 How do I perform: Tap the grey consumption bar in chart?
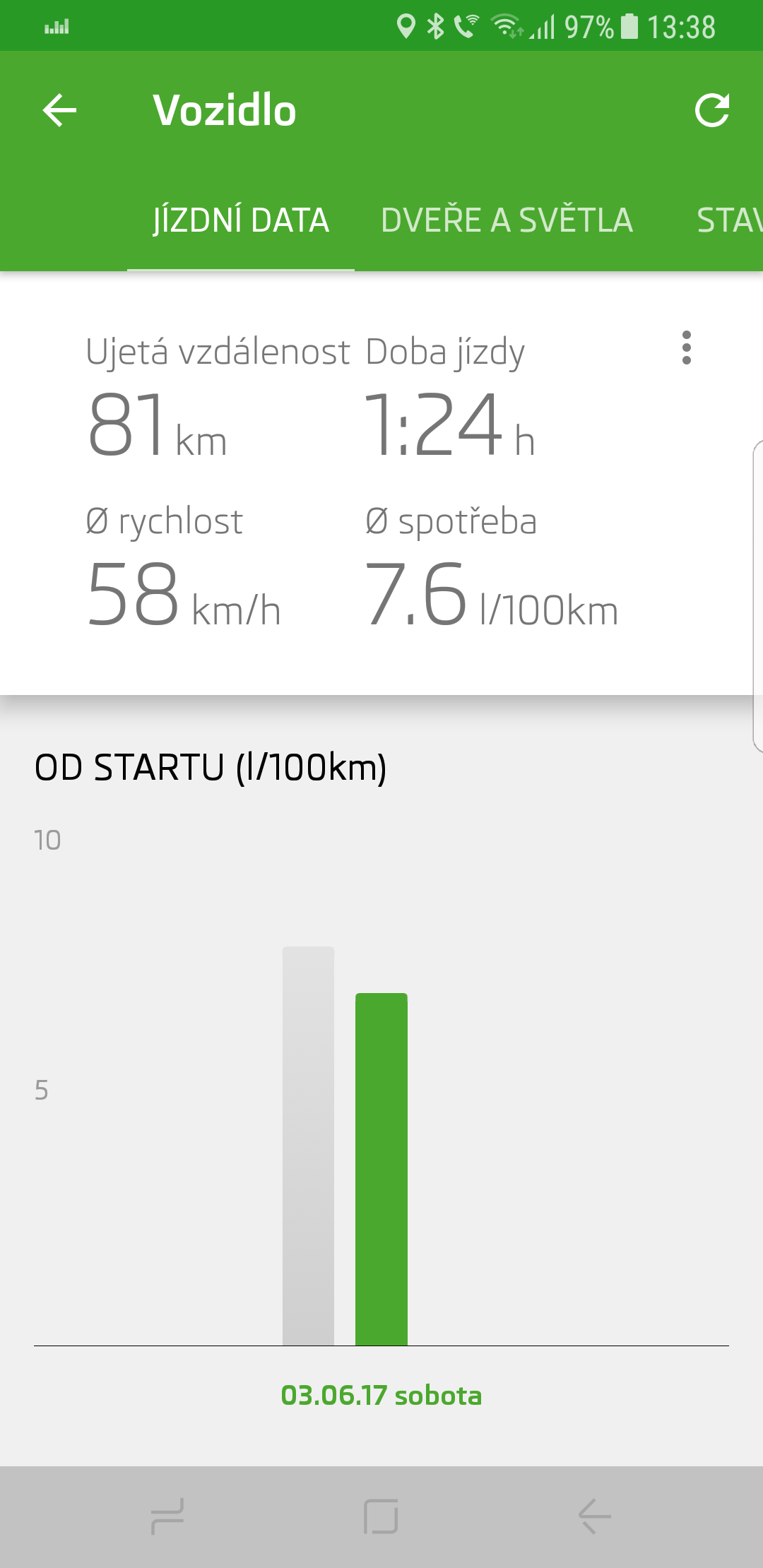pos(308,1146)
